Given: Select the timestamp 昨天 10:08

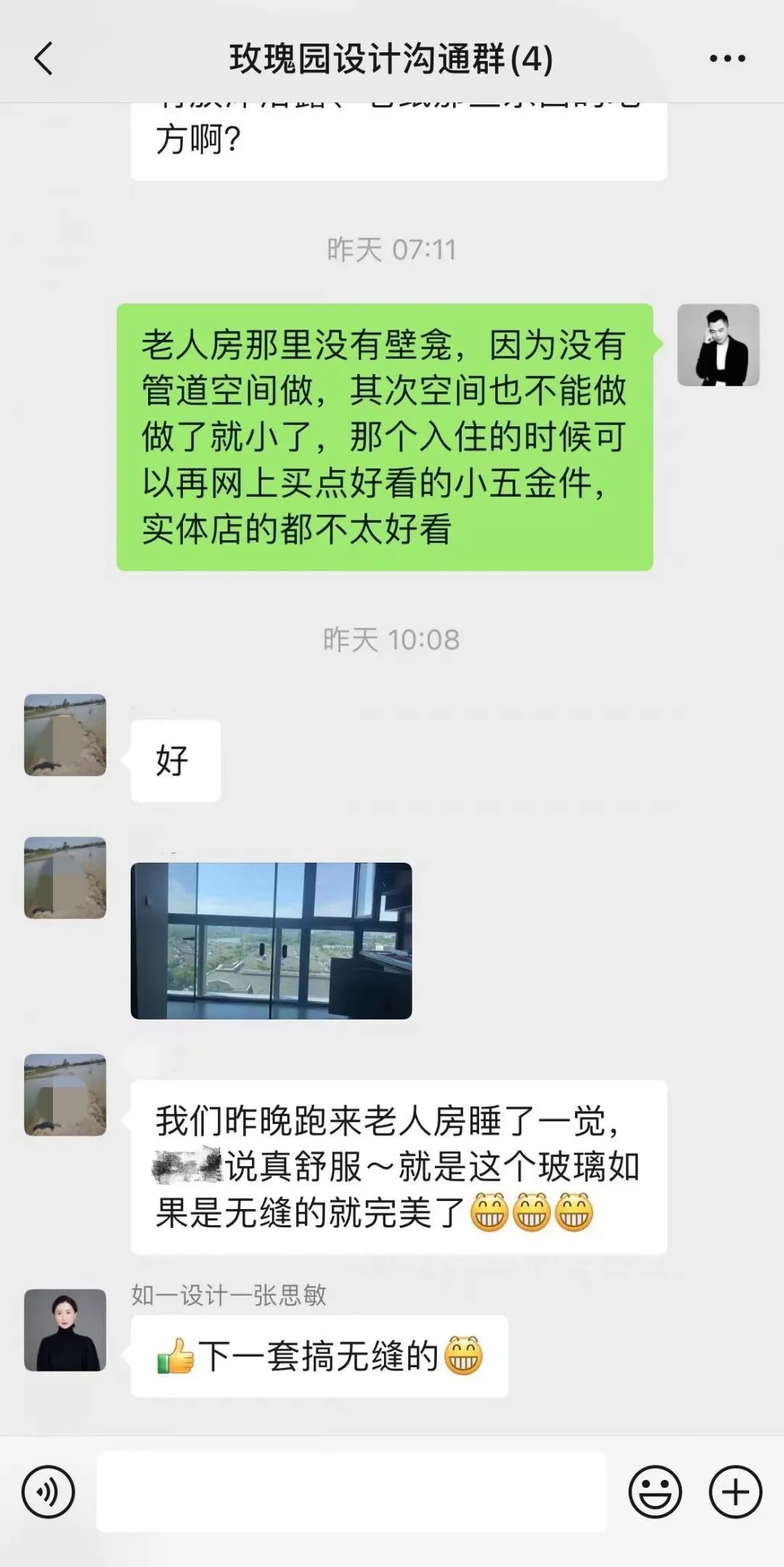Looking at the screenshot, I should click(392, 638).
